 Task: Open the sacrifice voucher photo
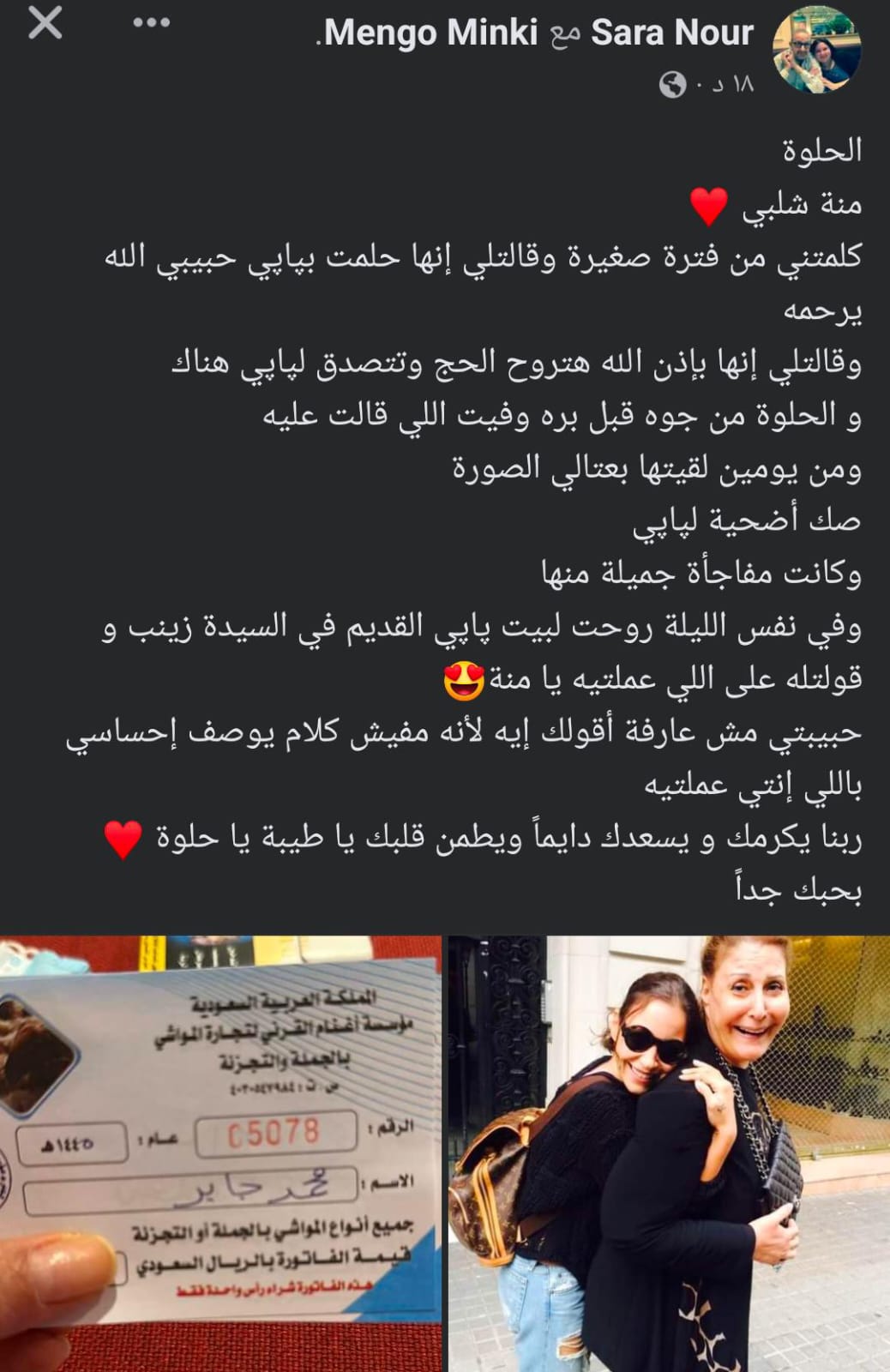point(220,1153)
